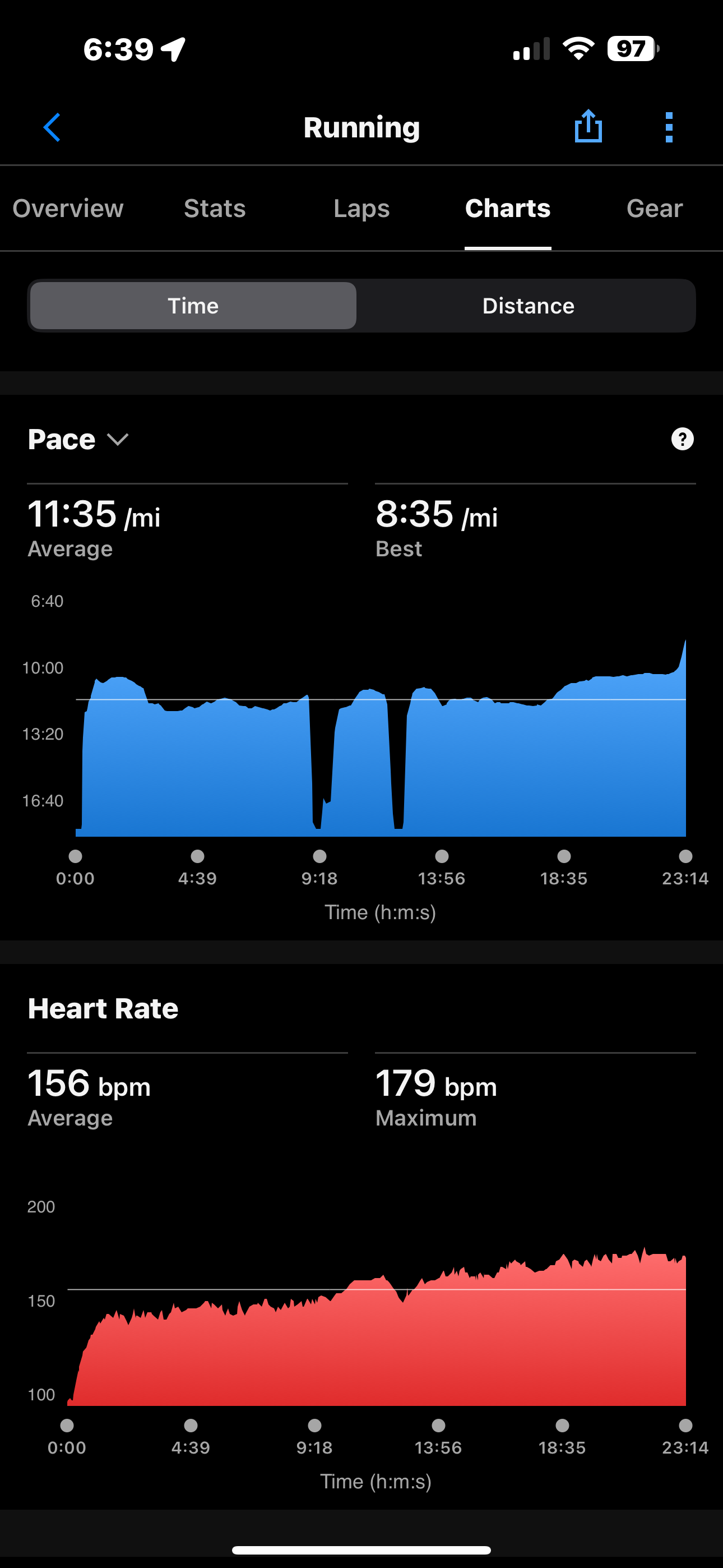View the Laps tab
Image resolution: width=723 pixels, height=1568 pixels.
pyautogui.click(x=361, y=208)
